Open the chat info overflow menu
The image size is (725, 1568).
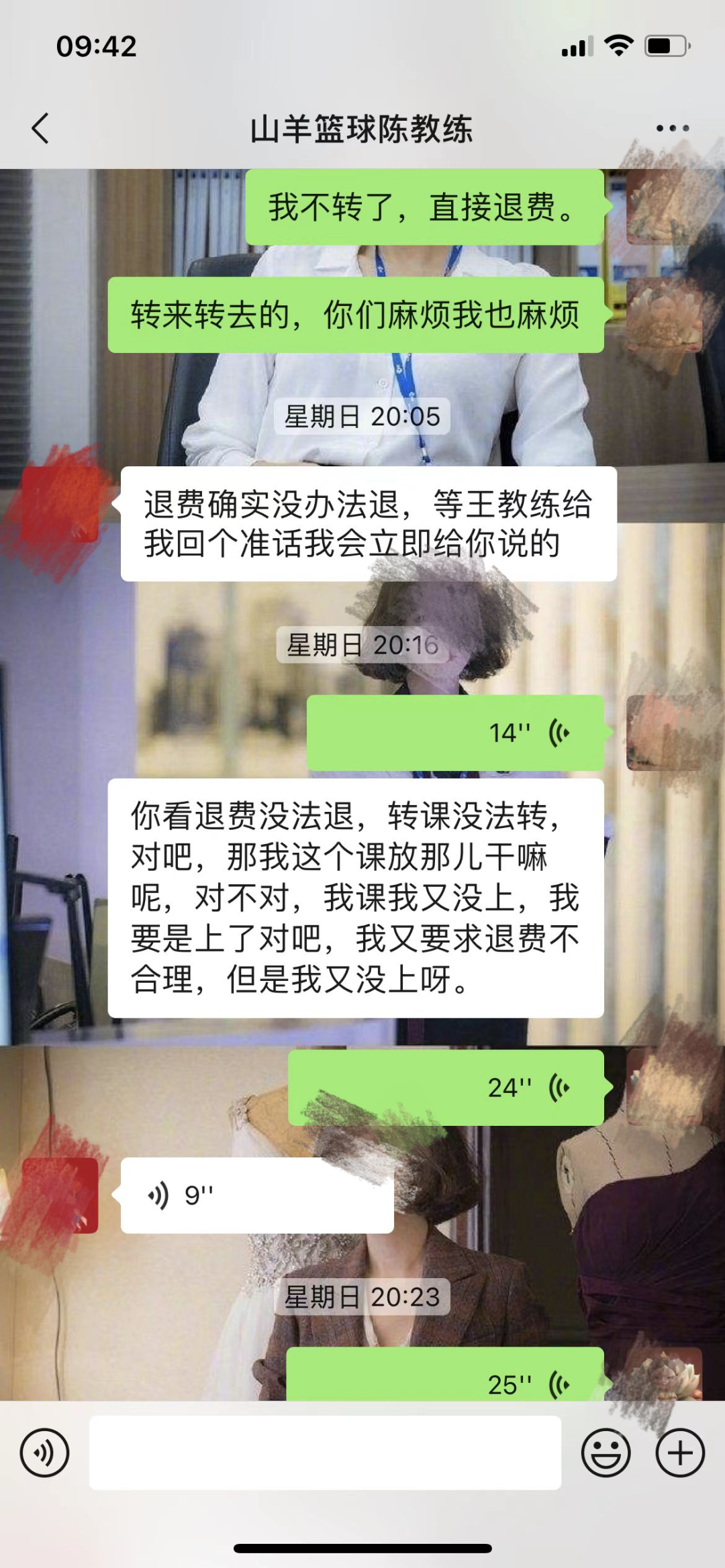[x=672, y=128]
